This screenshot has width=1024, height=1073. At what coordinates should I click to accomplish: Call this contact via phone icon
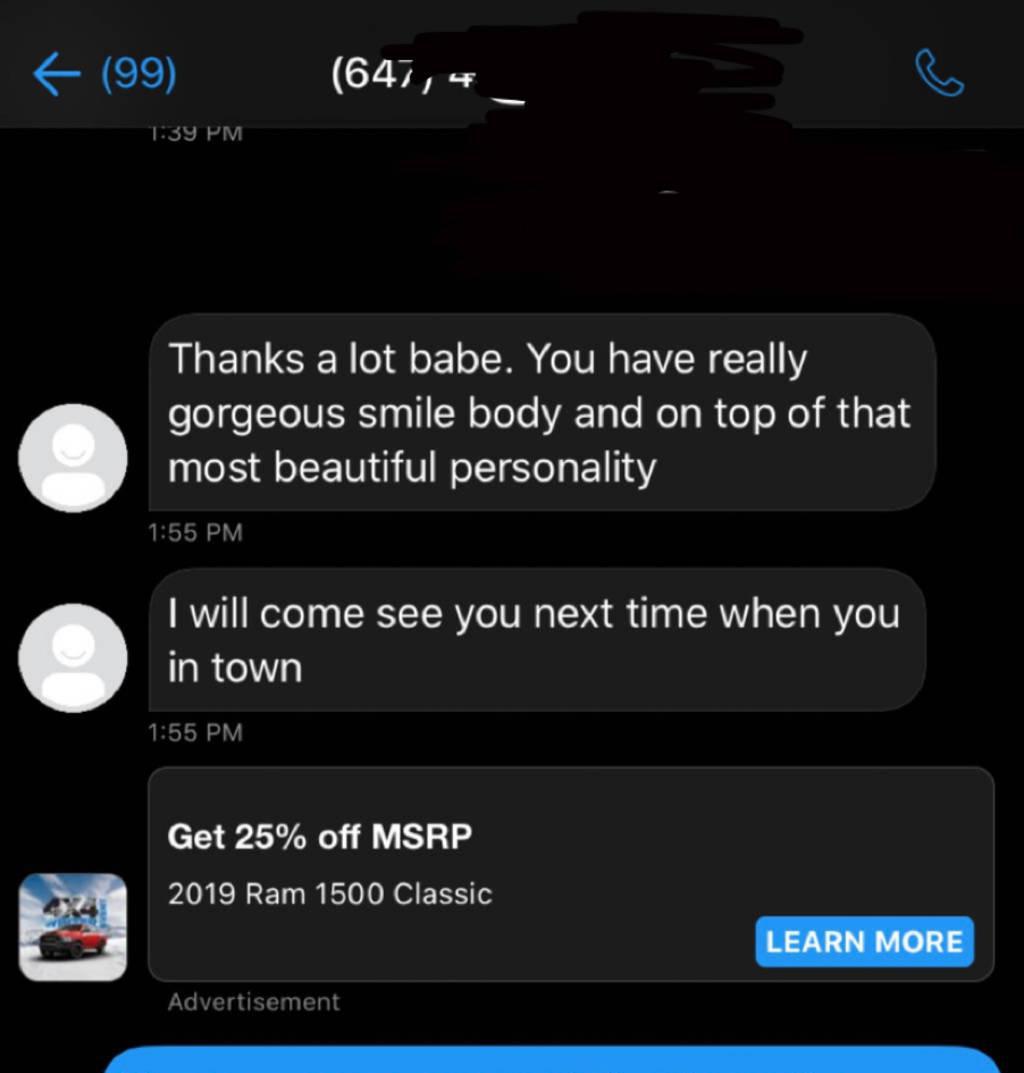[939, 75]
